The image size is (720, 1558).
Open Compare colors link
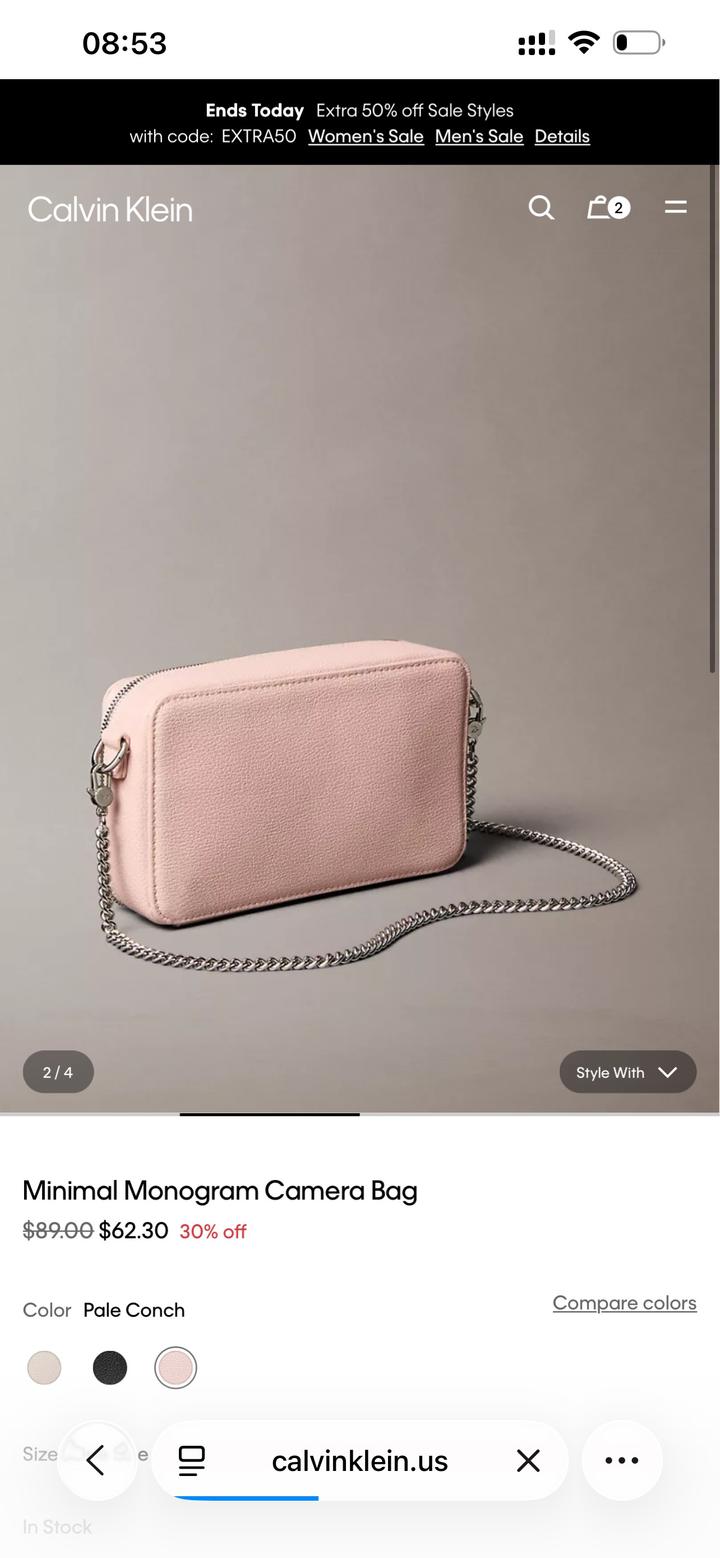coord(624,1303)
